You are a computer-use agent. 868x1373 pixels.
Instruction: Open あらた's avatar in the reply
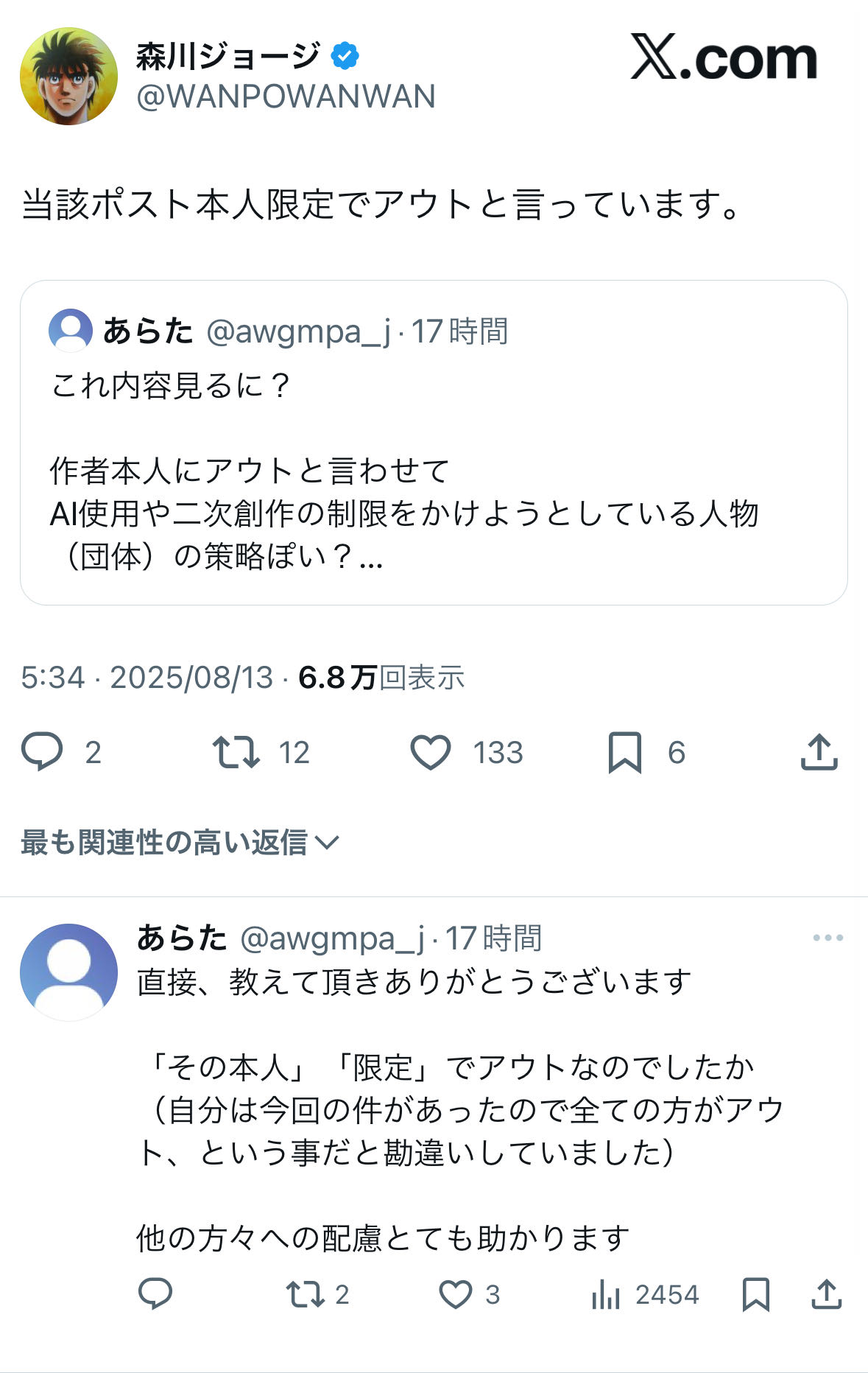68,972
